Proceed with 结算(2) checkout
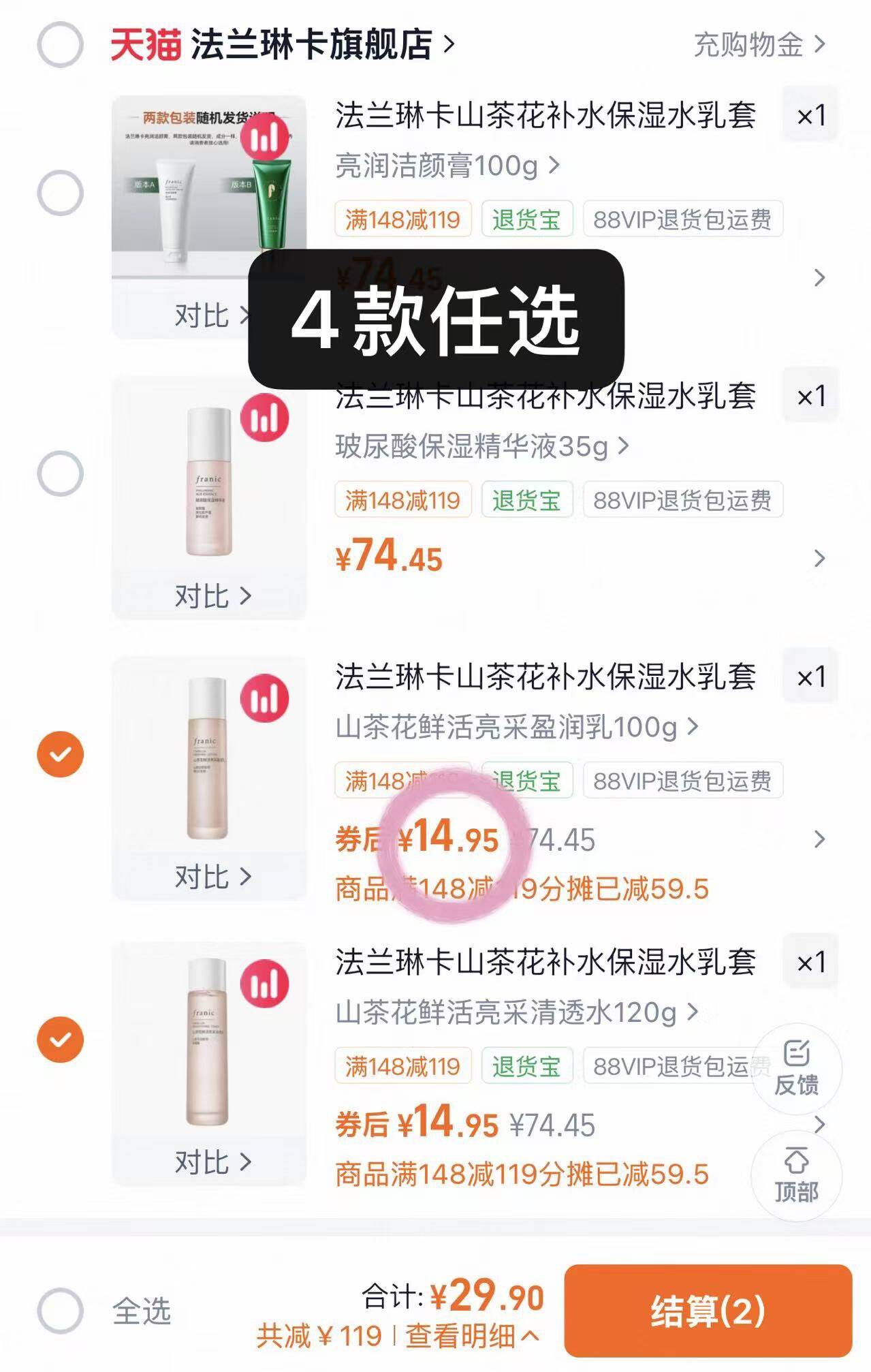 click(x=708, y=1311)
